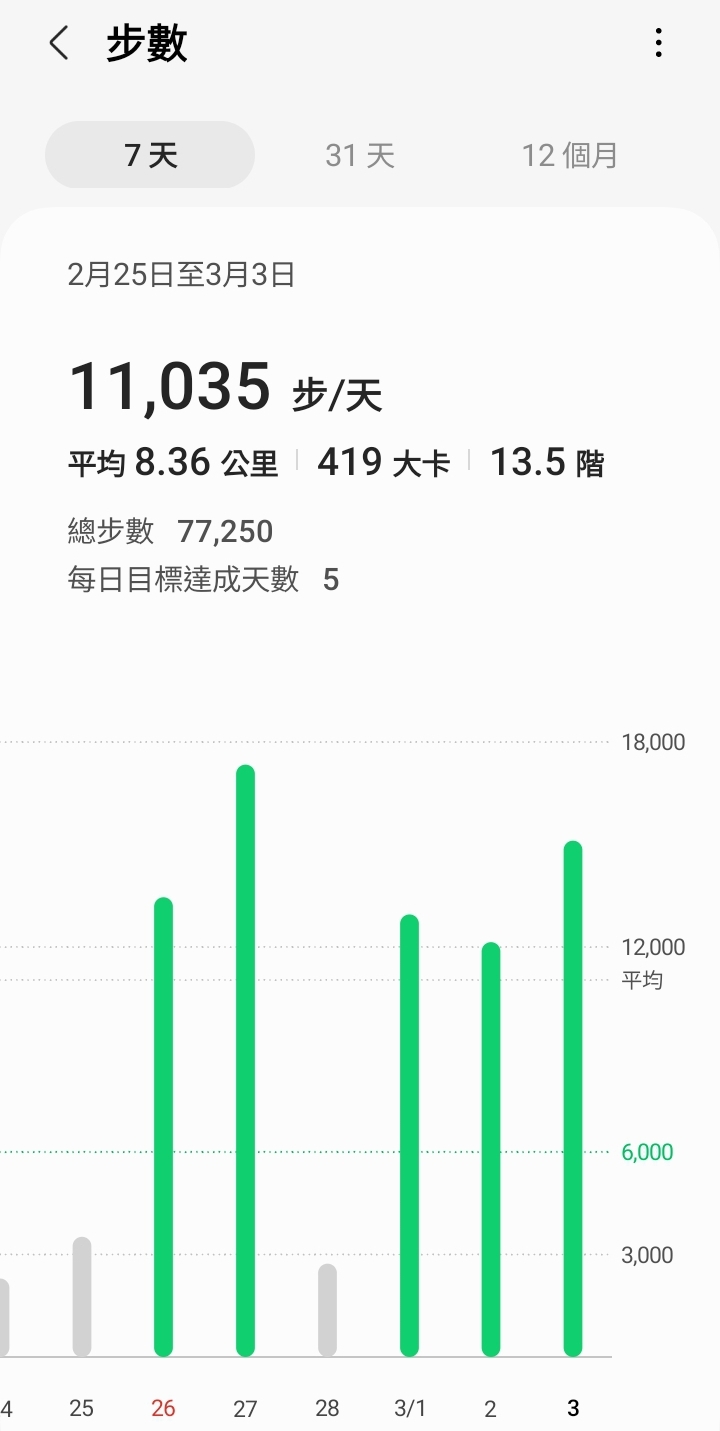Select the bar labeled 2
Screen dimensions: 720x1431
pyautogui.click(x=491, y=1150)
